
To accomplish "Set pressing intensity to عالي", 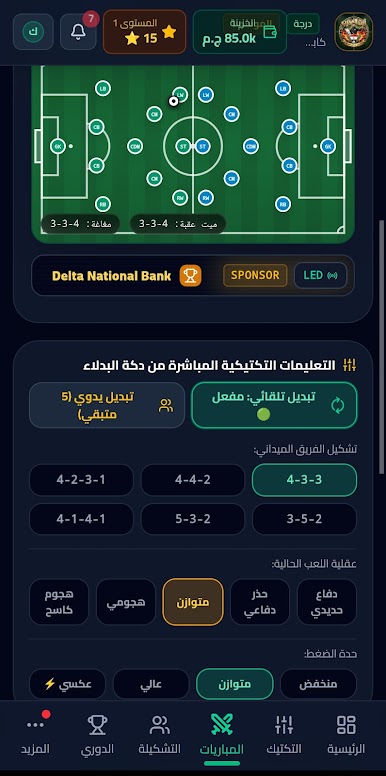I will coord(151,684).
